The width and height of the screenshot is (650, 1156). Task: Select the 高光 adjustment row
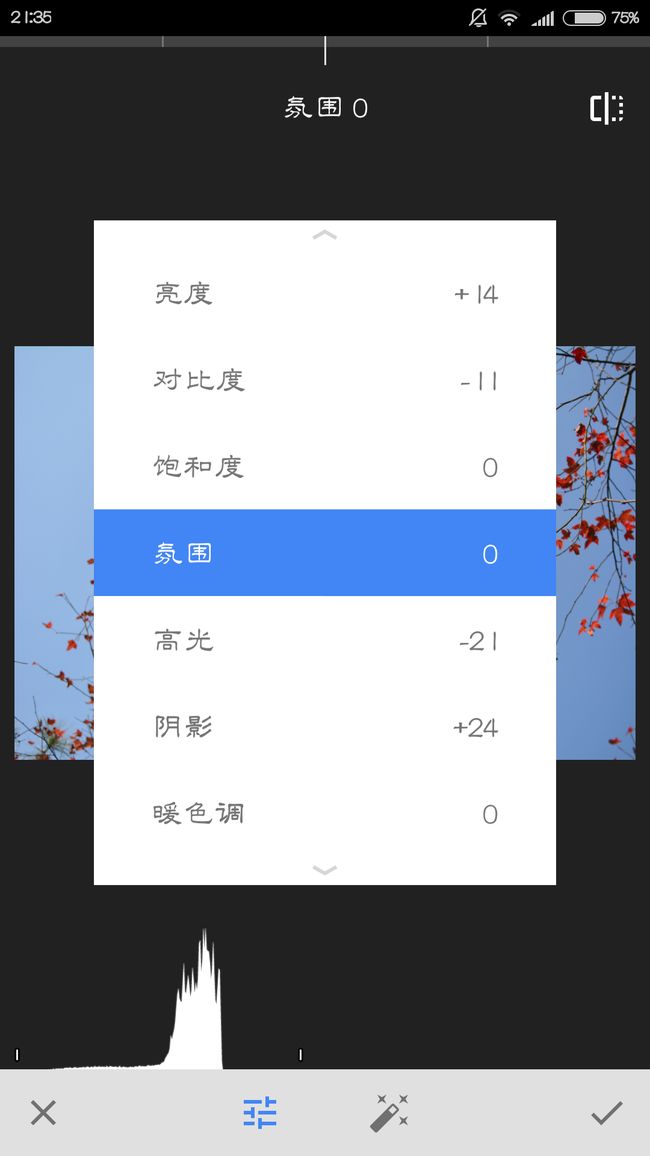coord(325,640)
